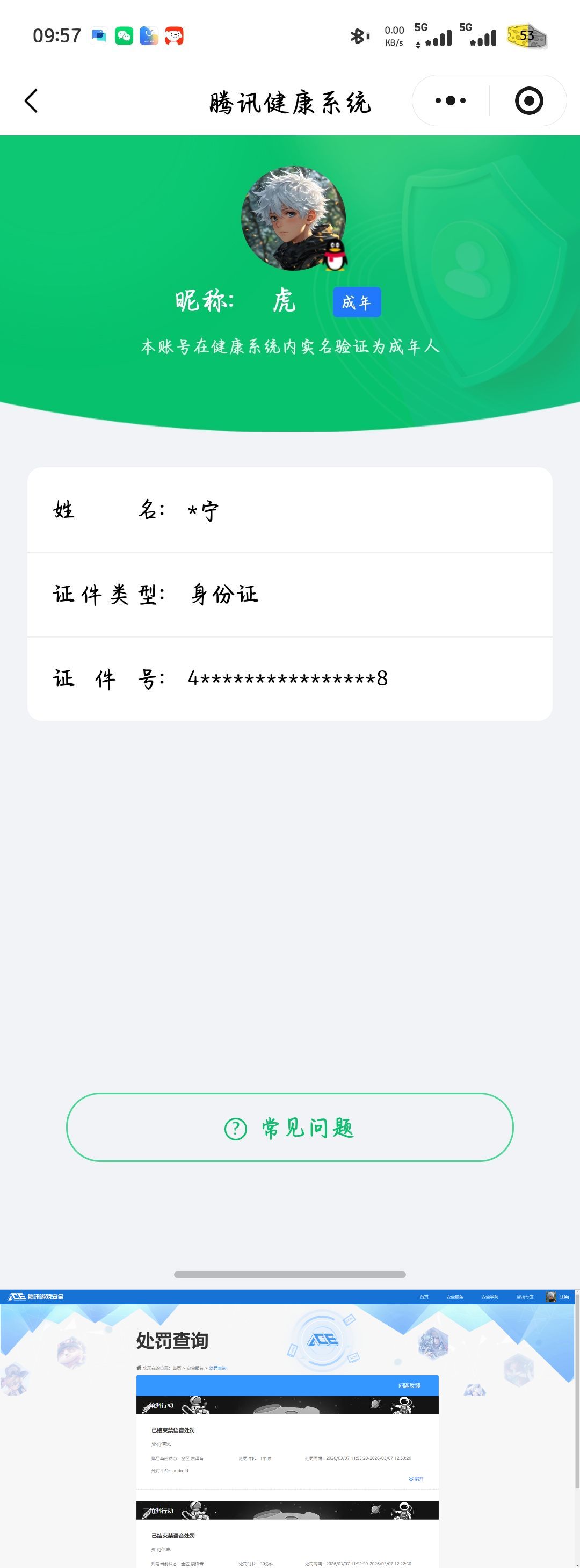Image resolution: width=580 pixels, height=1568 pixels.
Task: Tap the back arrow on 腾讯健康系统 page
Action: 32,100
